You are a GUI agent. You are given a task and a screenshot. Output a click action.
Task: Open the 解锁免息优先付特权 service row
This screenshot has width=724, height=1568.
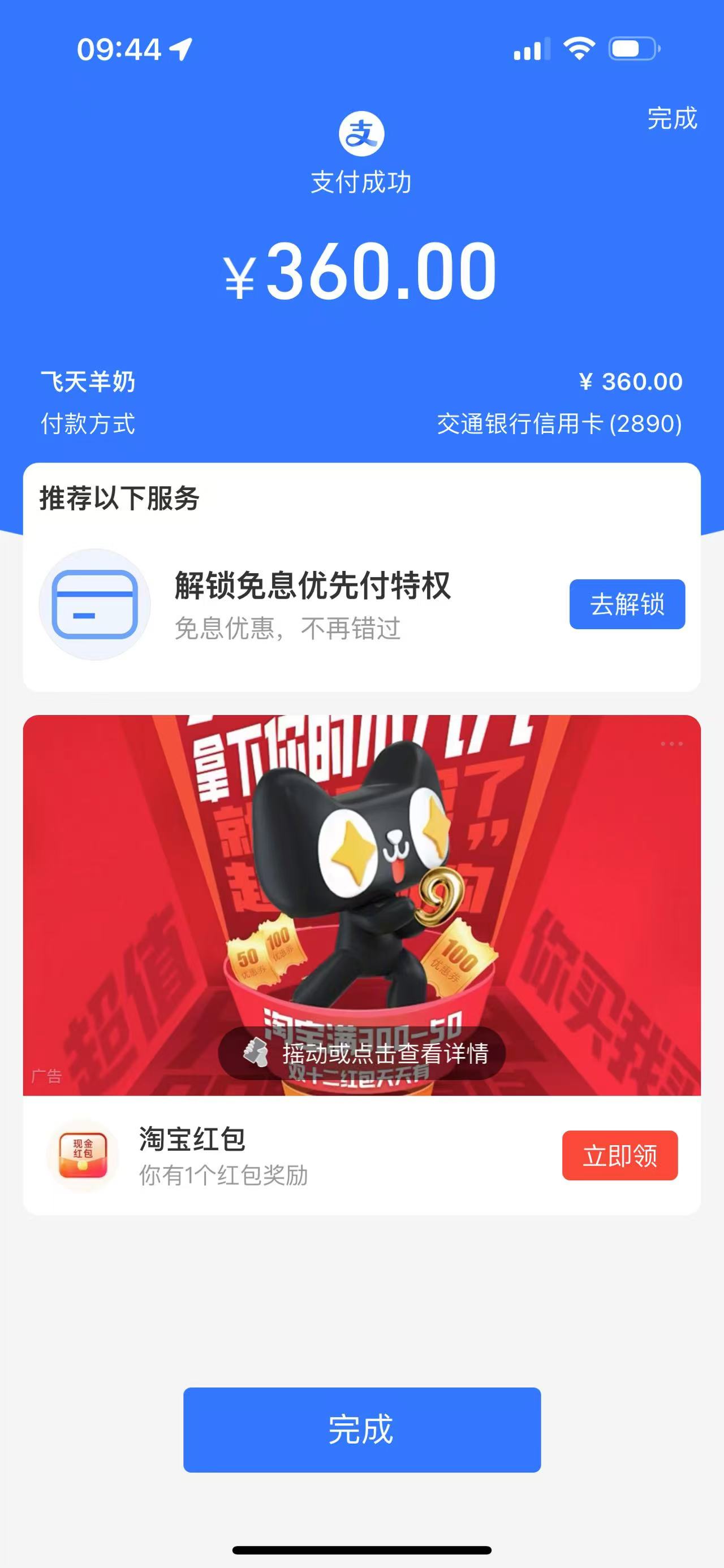click(312, 604)
